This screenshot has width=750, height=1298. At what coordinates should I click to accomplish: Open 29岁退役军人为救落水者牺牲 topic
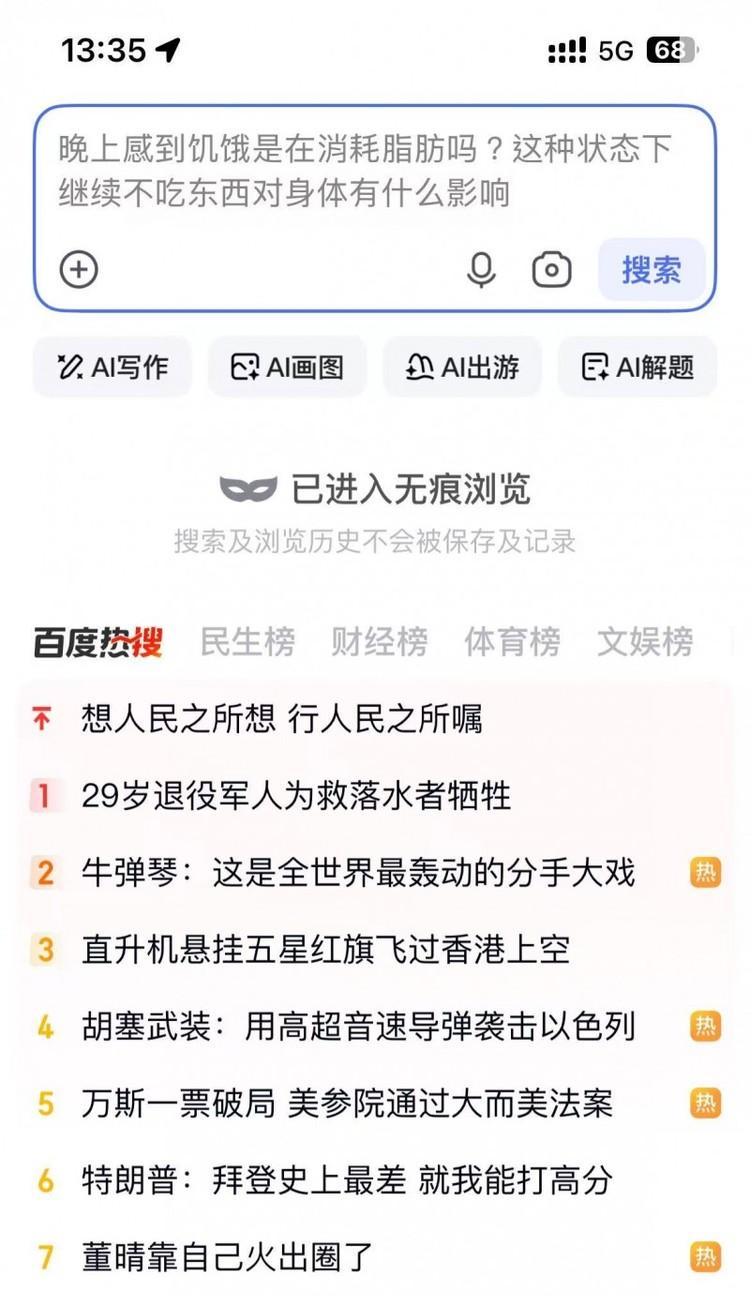click(296, 795)
